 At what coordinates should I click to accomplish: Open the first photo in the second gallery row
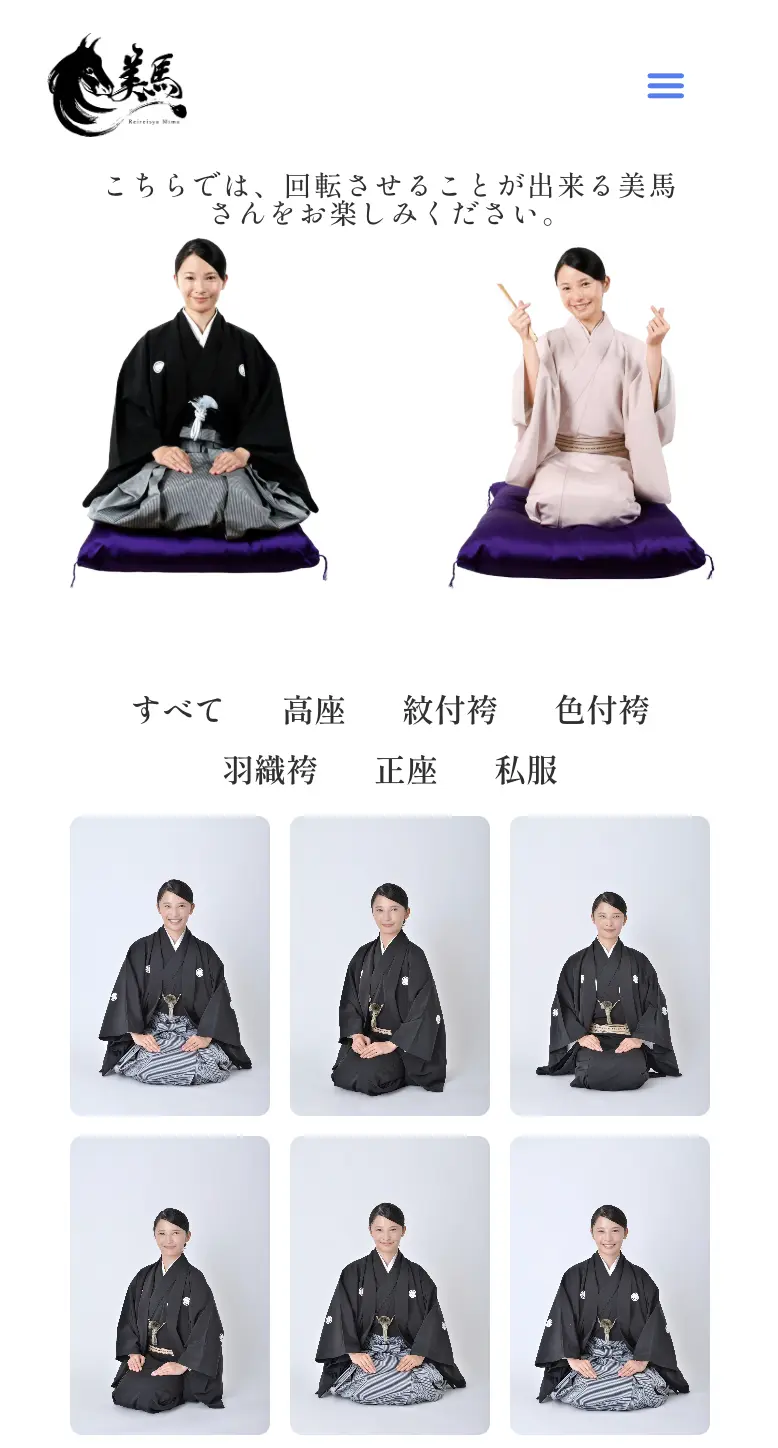170,1285
